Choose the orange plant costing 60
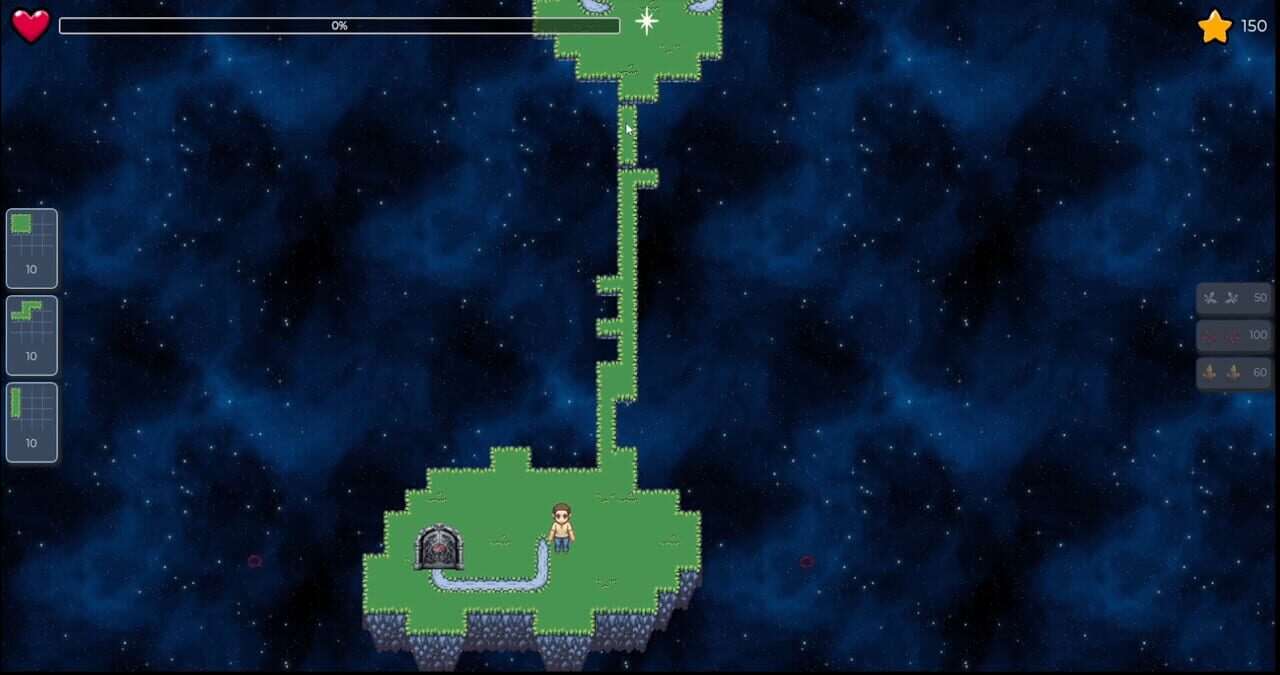This screenshot has width=1280, height=675. (x=1234, y=372)
